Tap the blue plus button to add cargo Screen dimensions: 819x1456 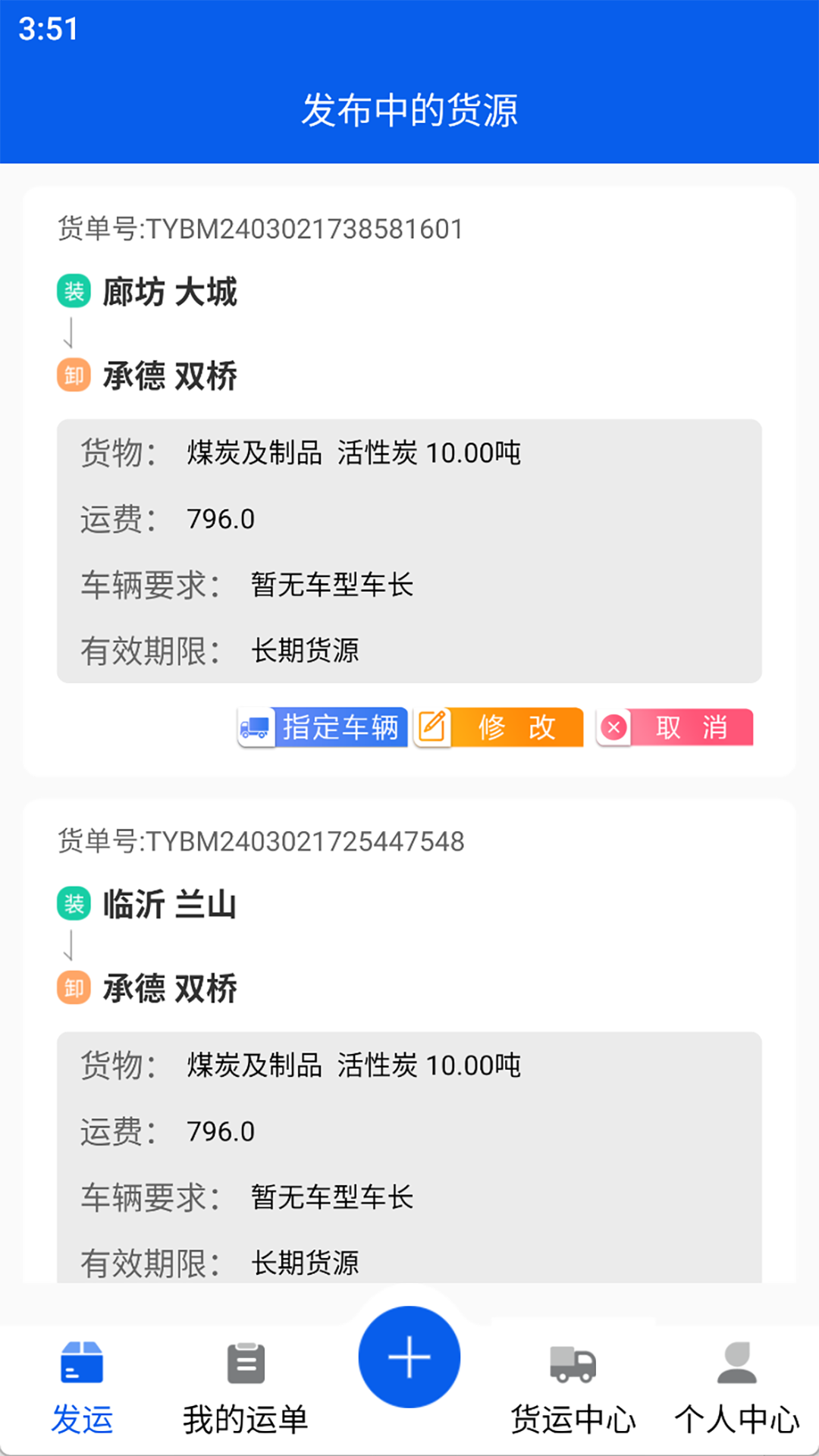pos(409,1357)
